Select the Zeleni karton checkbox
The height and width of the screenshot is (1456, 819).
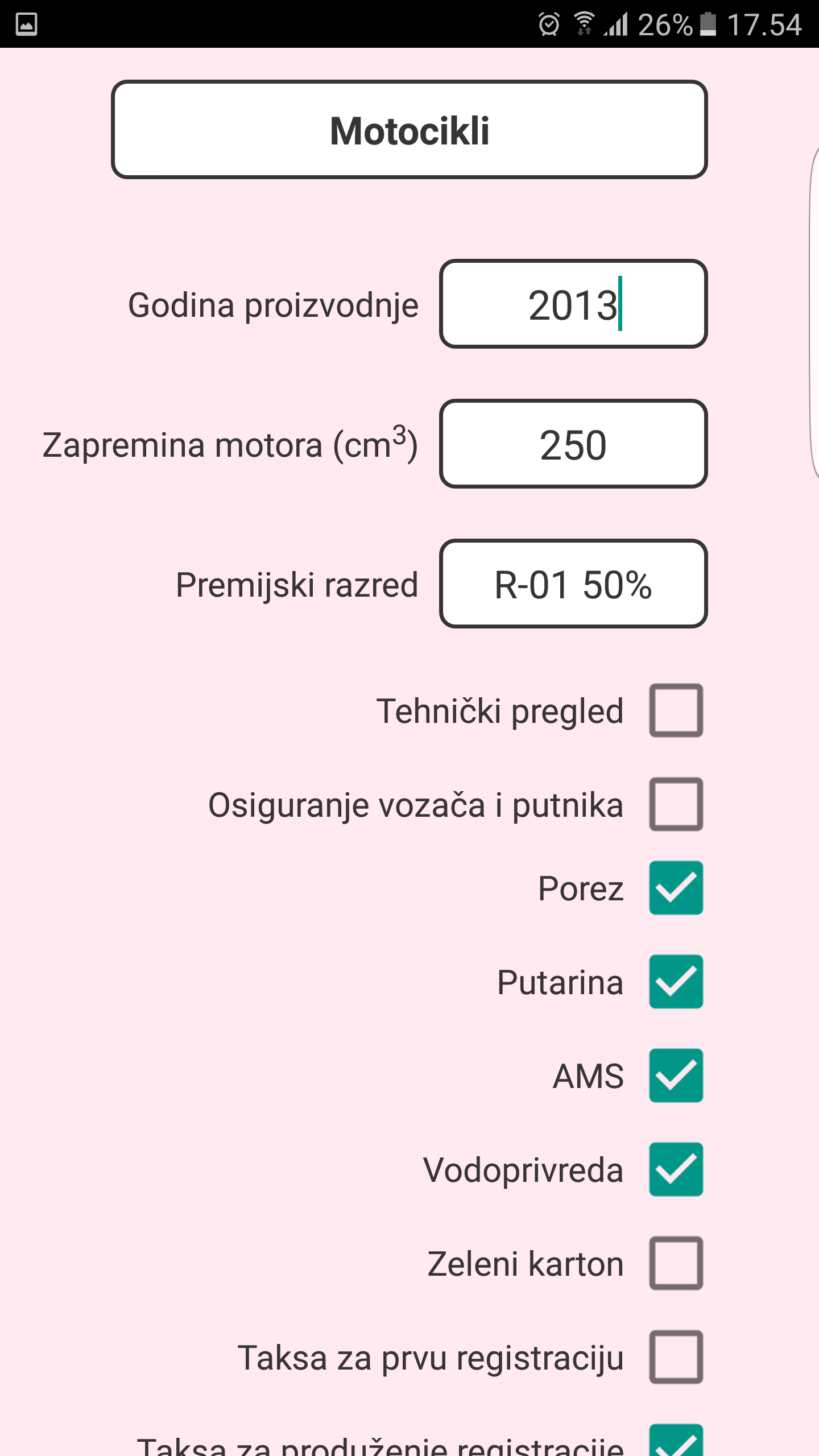(x=676, y=1263)
